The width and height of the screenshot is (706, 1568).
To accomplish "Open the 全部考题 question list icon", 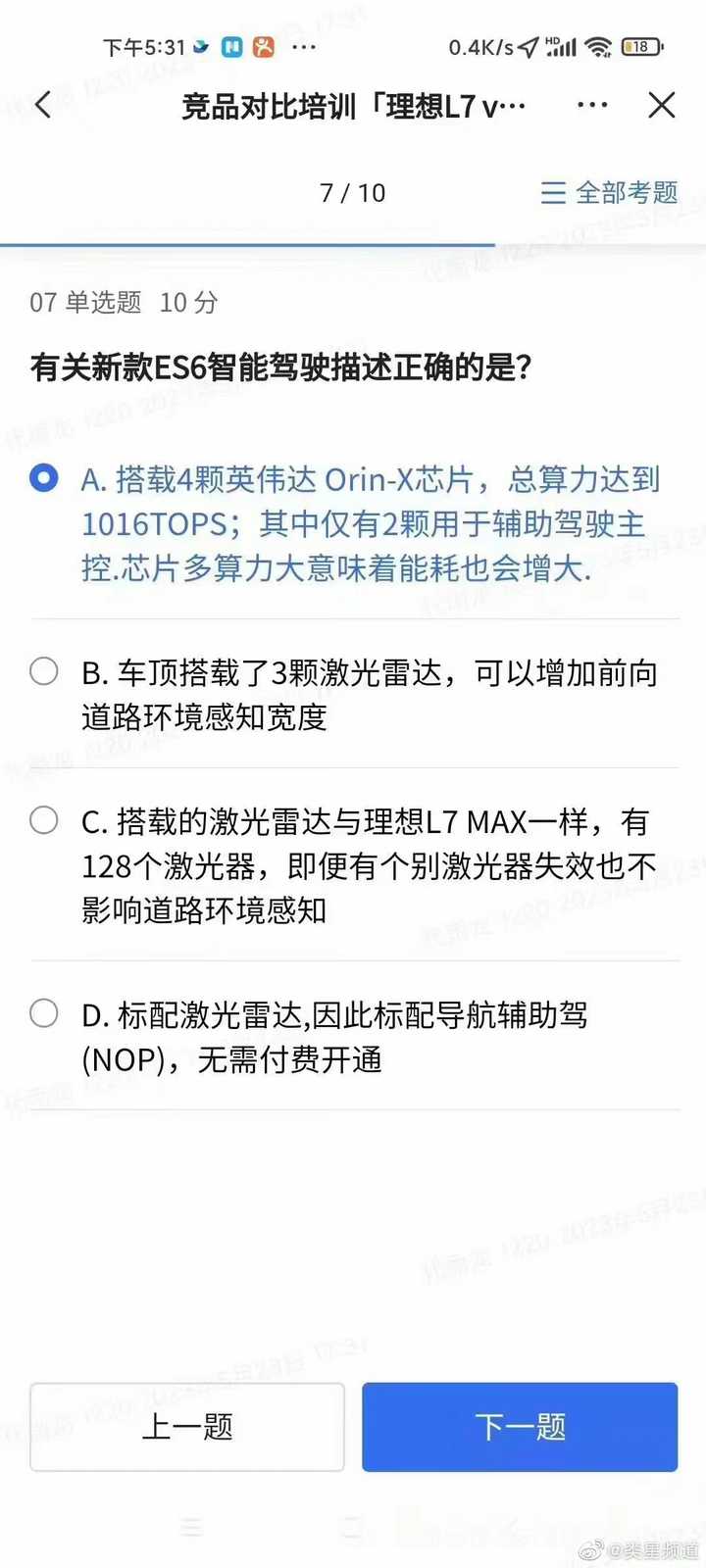I will 553,194.
